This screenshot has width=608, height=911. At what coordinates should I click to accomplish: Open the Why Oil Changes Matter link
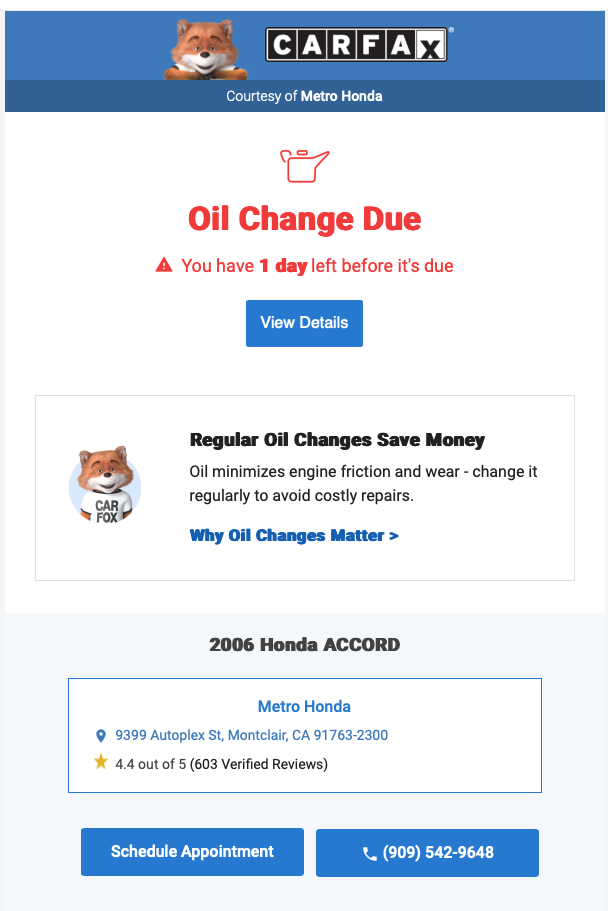pyautogui.click(x=294, y=536)
